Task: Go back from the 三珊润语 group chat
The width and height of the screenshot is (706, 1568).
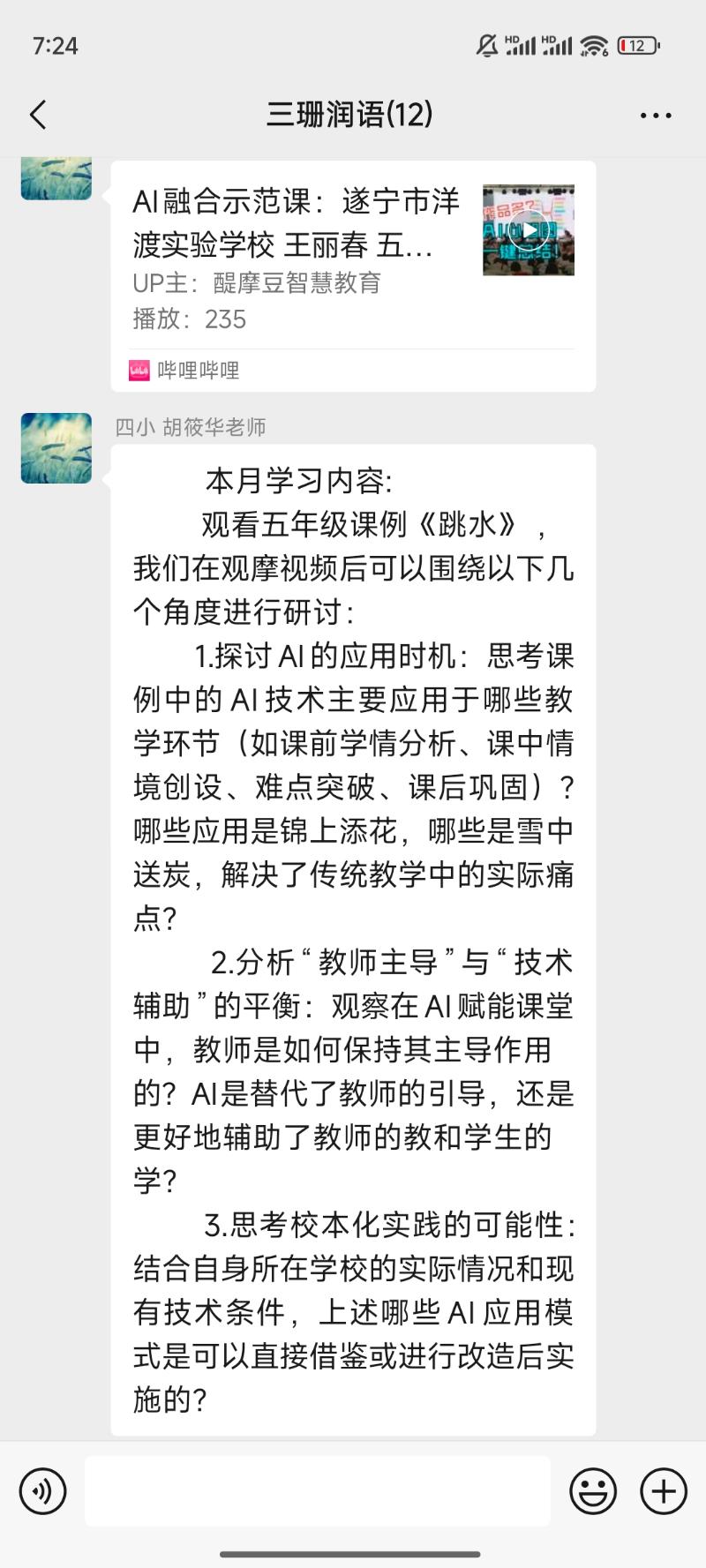Action: pos(38,115)
